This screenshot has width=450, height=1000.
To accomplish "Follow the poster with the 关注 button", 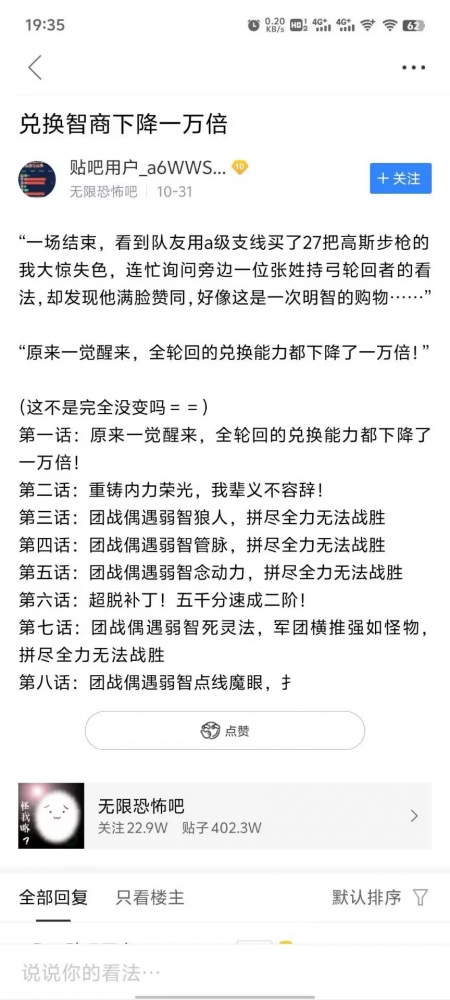I will (400, 179).
